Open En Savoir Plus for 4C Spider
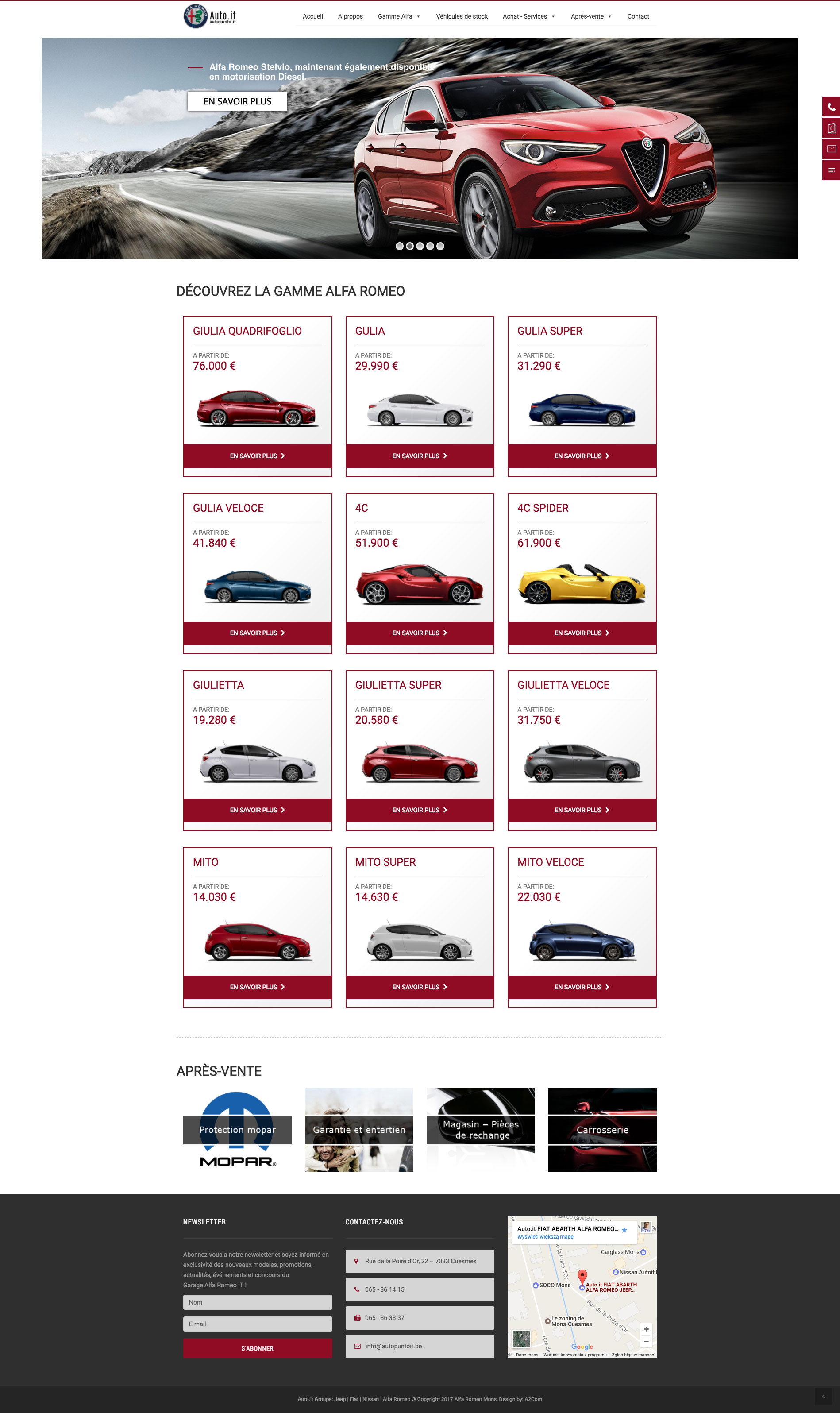This screenshot has height=1413, width=840. 582,633
